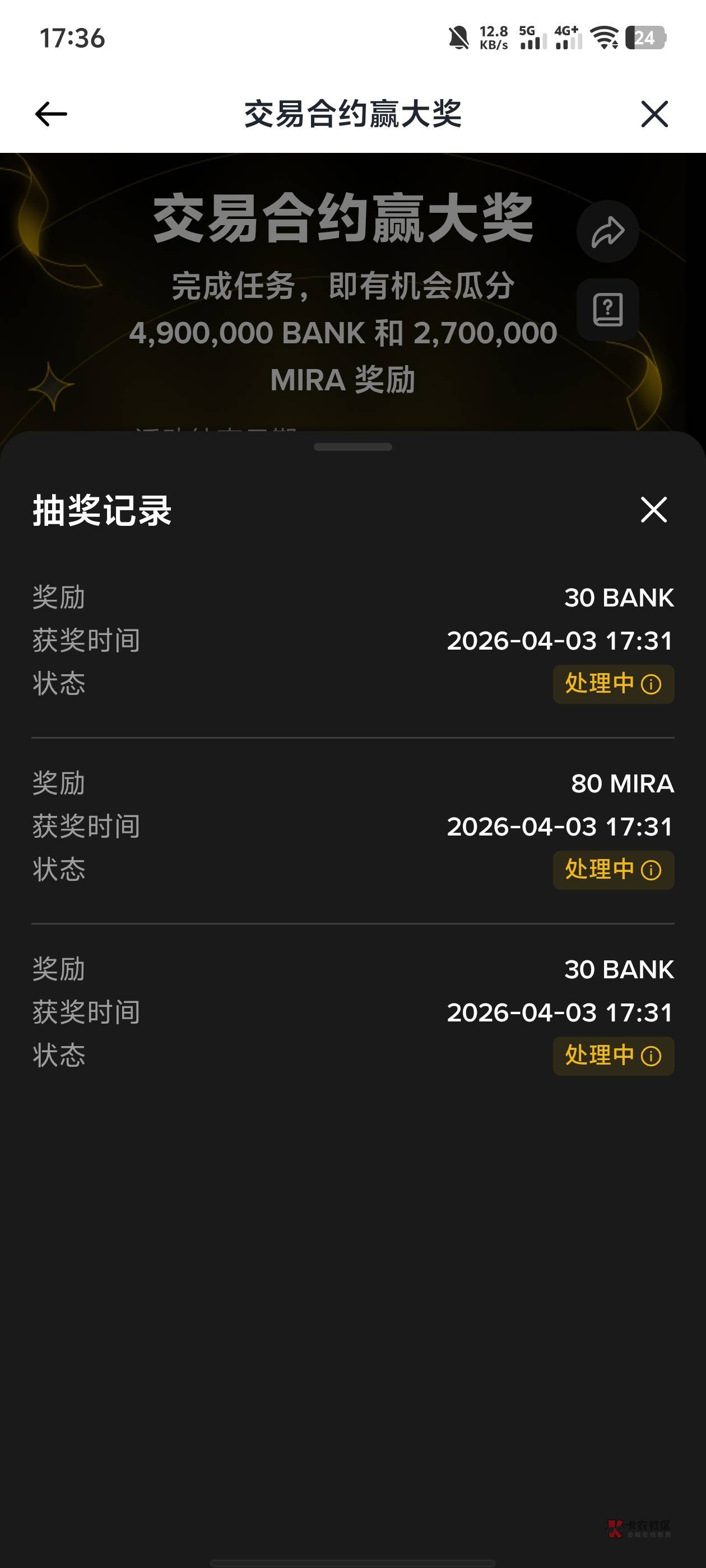Tap the sheet's top drag handle
The width and height of the screenshot is (706, 1568).
[352, 447]
